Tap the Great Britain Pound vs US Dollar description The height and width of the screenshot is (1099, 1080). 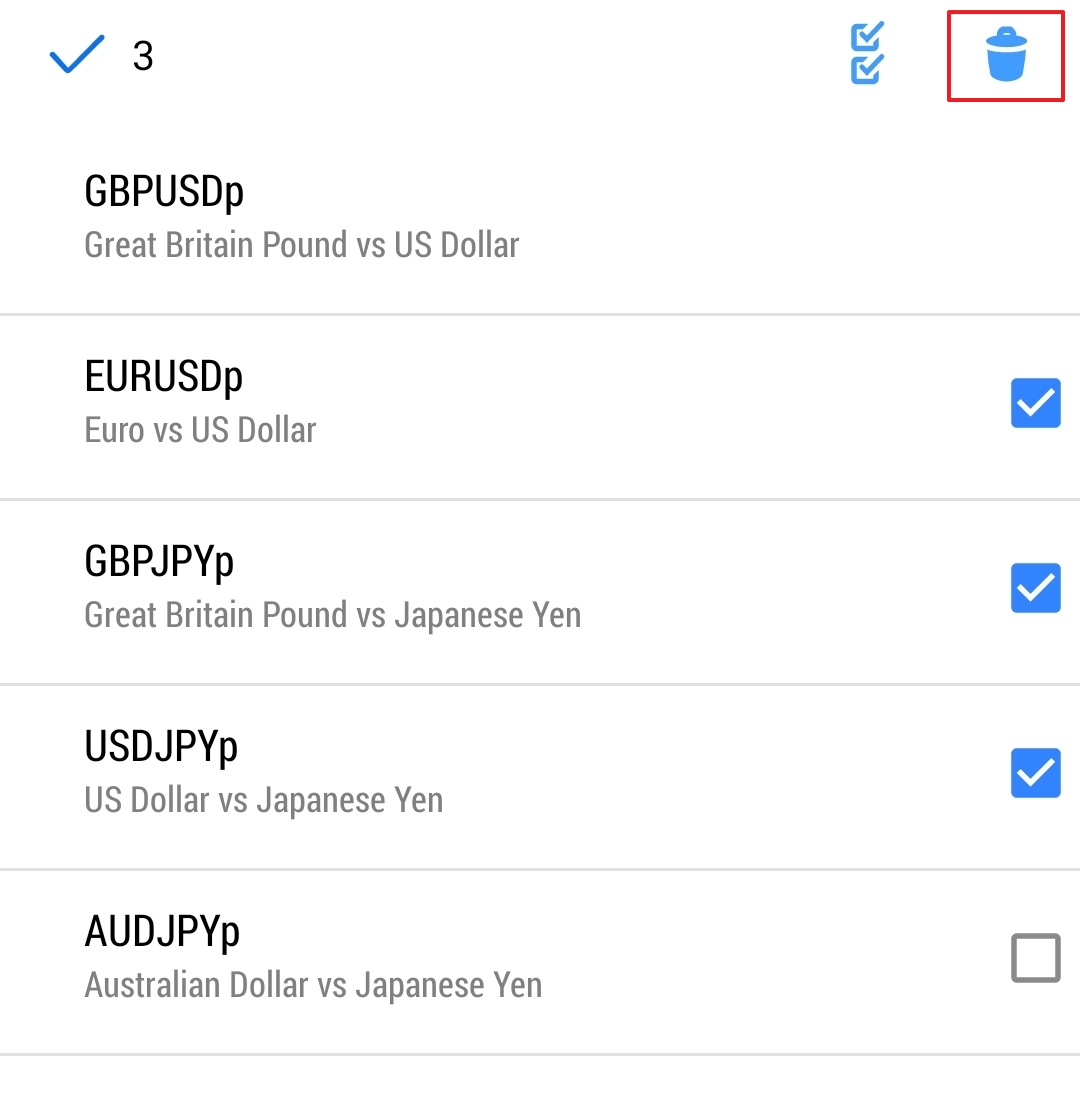click(301, 244)
